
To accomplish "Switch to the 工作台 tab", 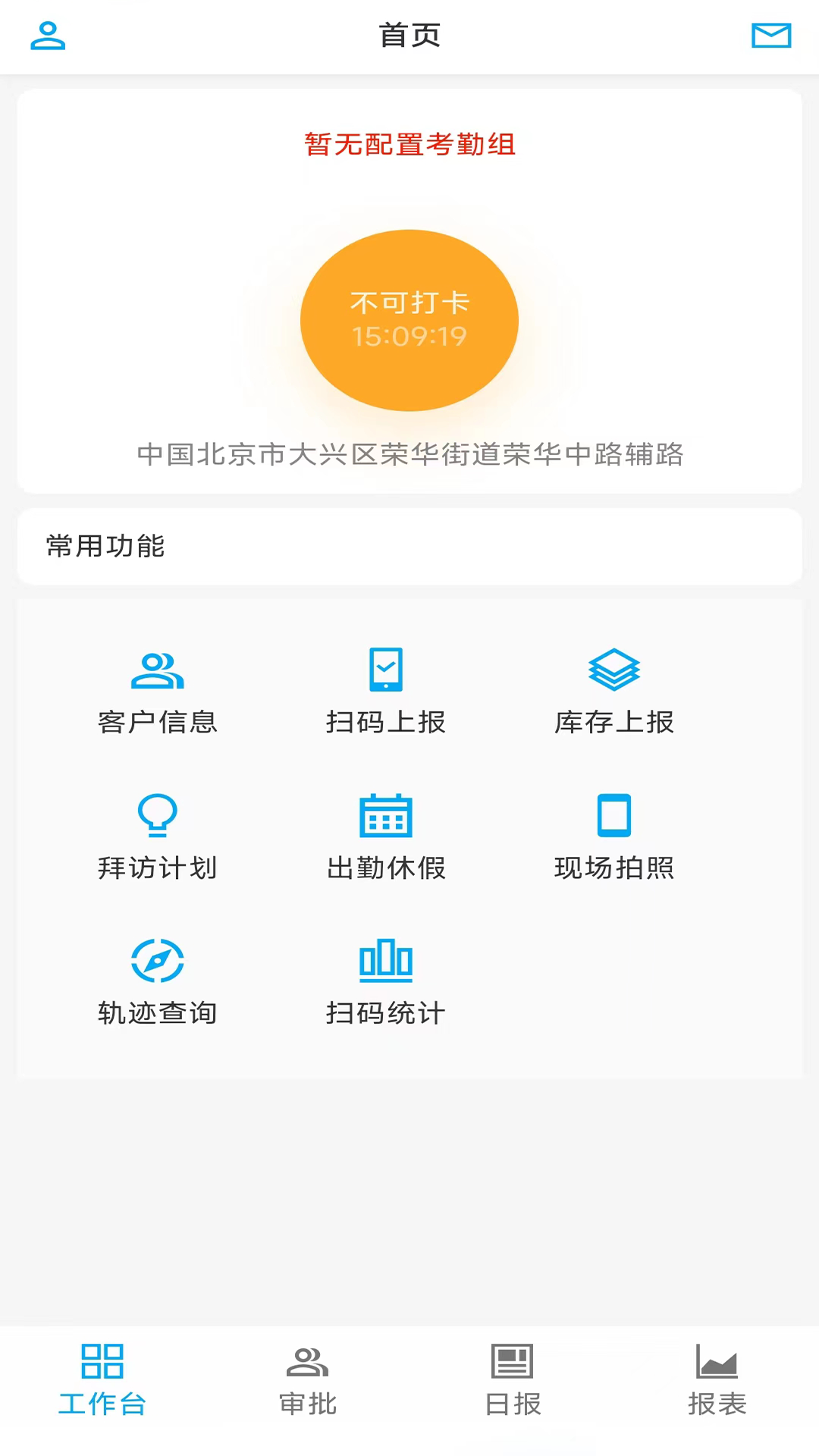I will tap(102, 1380).
